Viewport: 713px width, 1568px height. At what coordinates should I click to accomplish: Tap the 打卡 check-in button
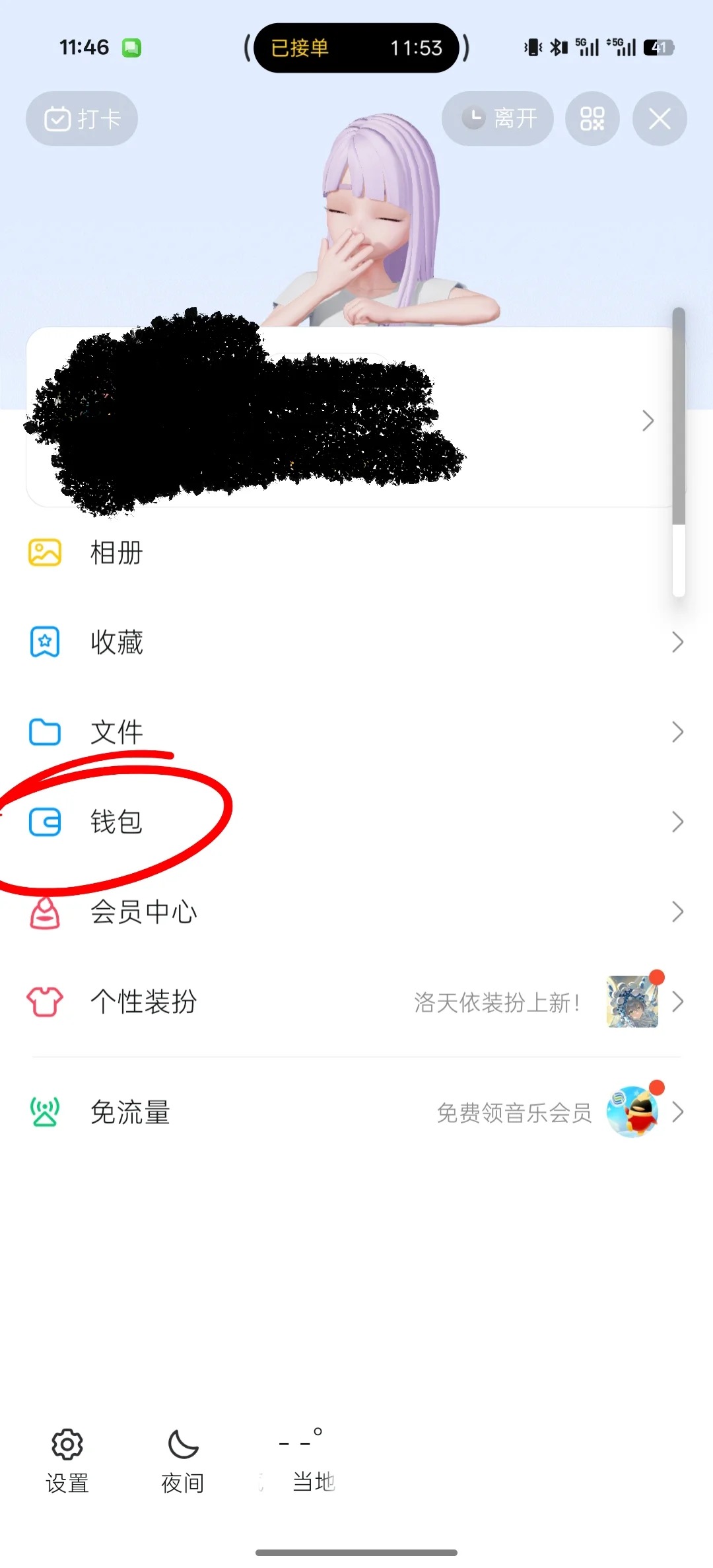82,119
